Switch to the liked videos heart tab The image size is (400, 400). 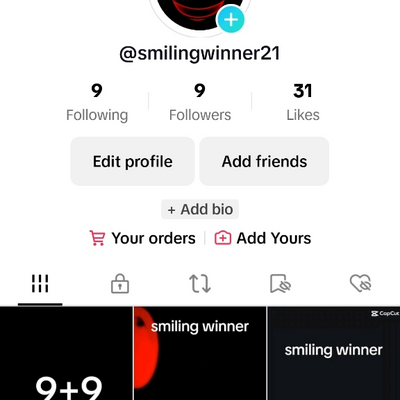pyautogui.click(x=361, y=283)
